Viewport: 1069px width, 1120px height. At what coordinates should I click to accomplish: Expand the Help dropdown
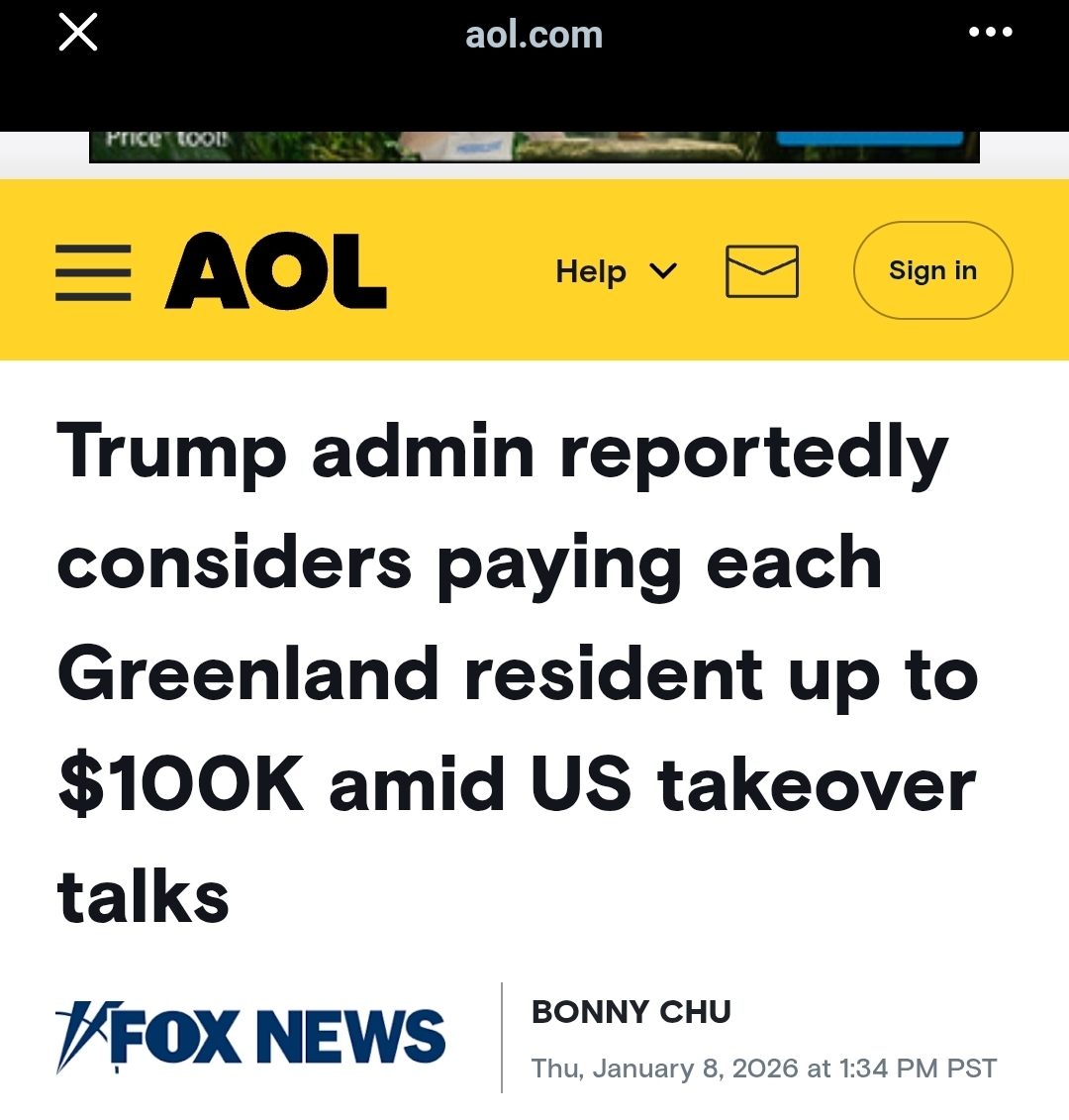point(616,271)
